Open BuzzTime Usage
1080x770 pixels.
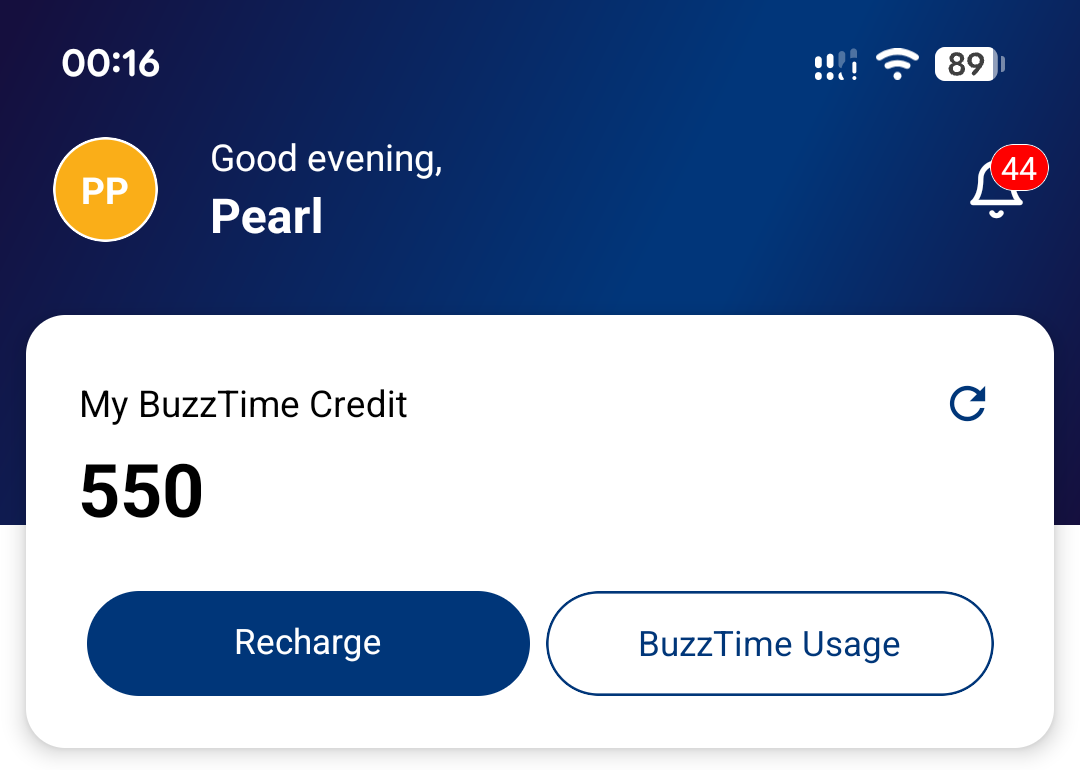769,643
